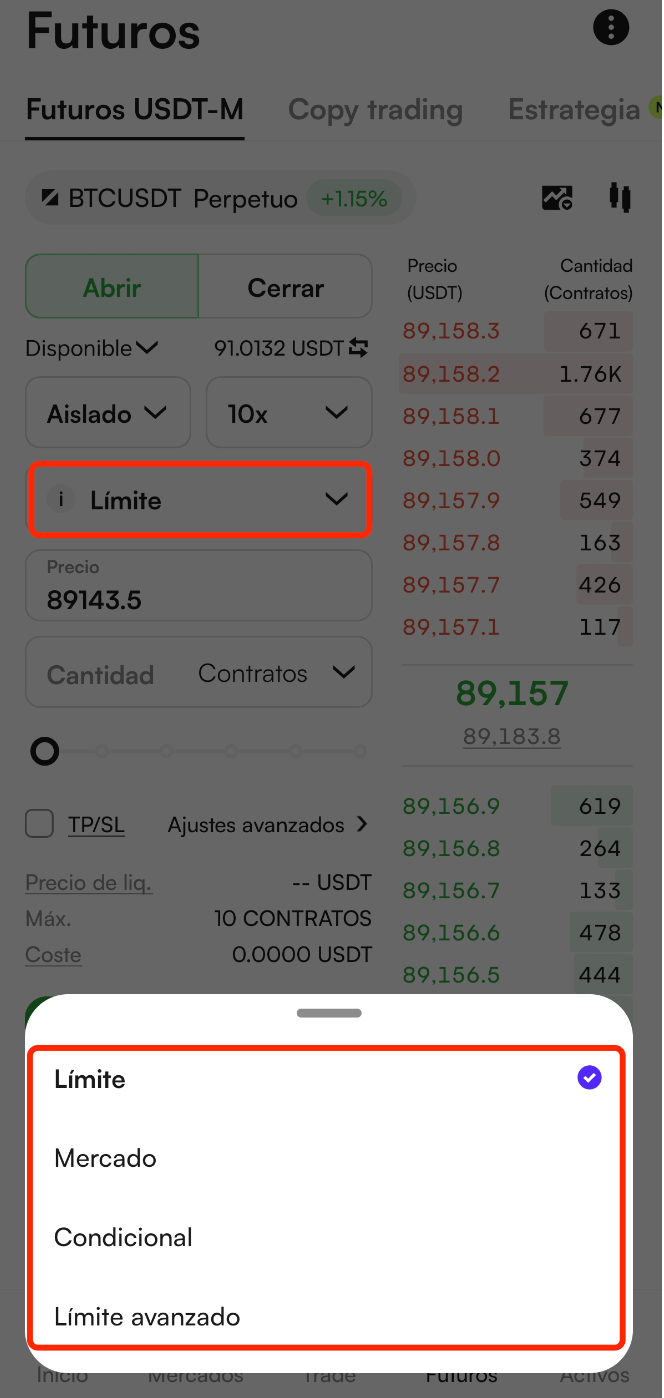Select the Límite order type
This screenshot has height=1398, width=664.
click(90, 1080)
